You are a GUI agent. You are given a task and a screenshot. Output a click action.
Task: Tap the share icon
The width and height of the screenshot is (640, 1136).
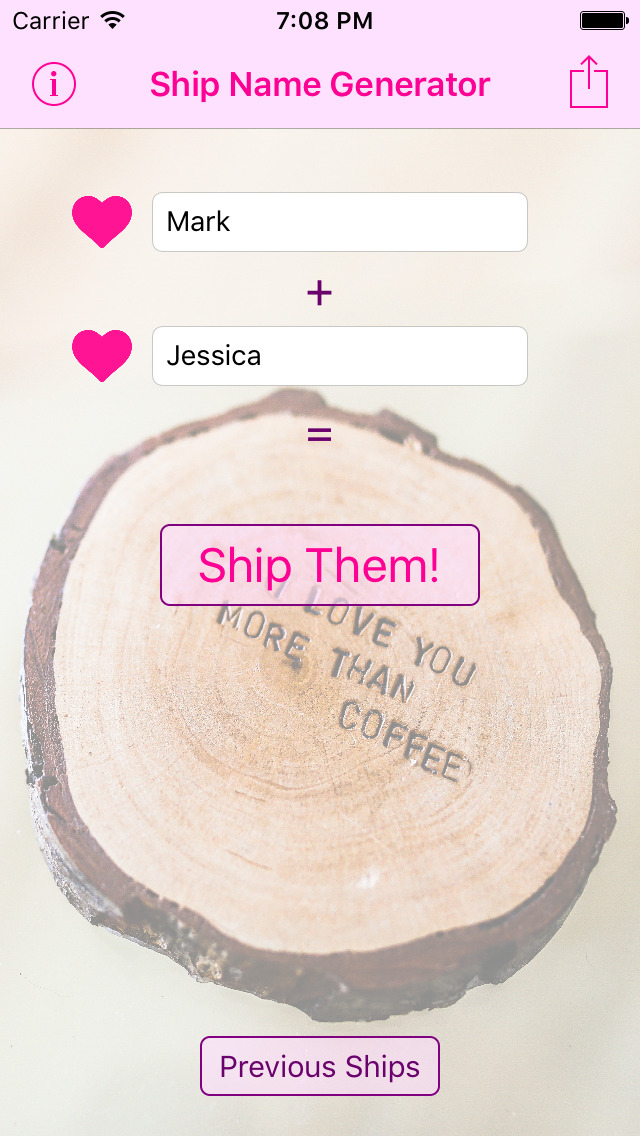pyautogui.click(x=589, y=83)
